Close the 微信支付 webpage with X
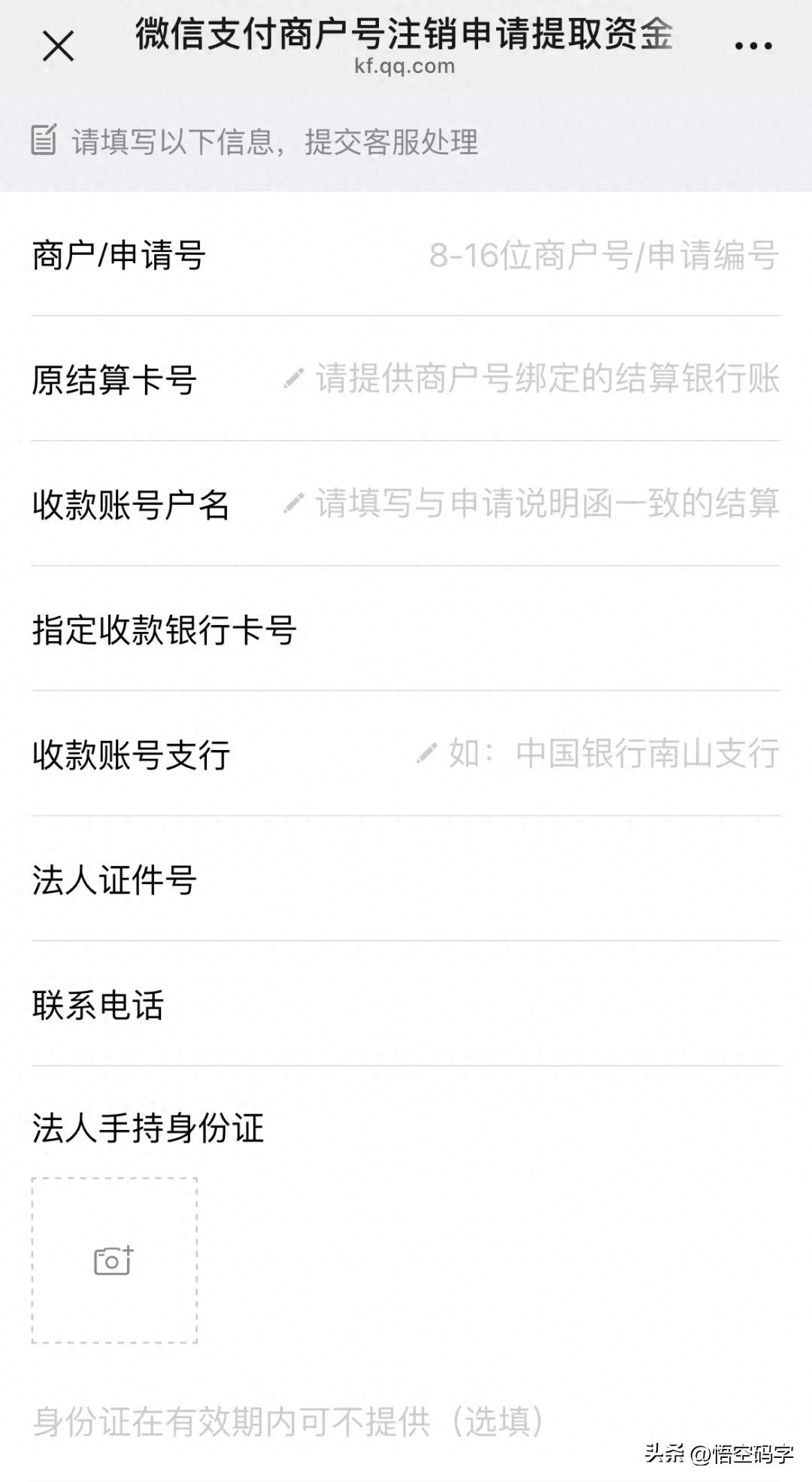Screen dimensions: 812x1482 point(58,46)
